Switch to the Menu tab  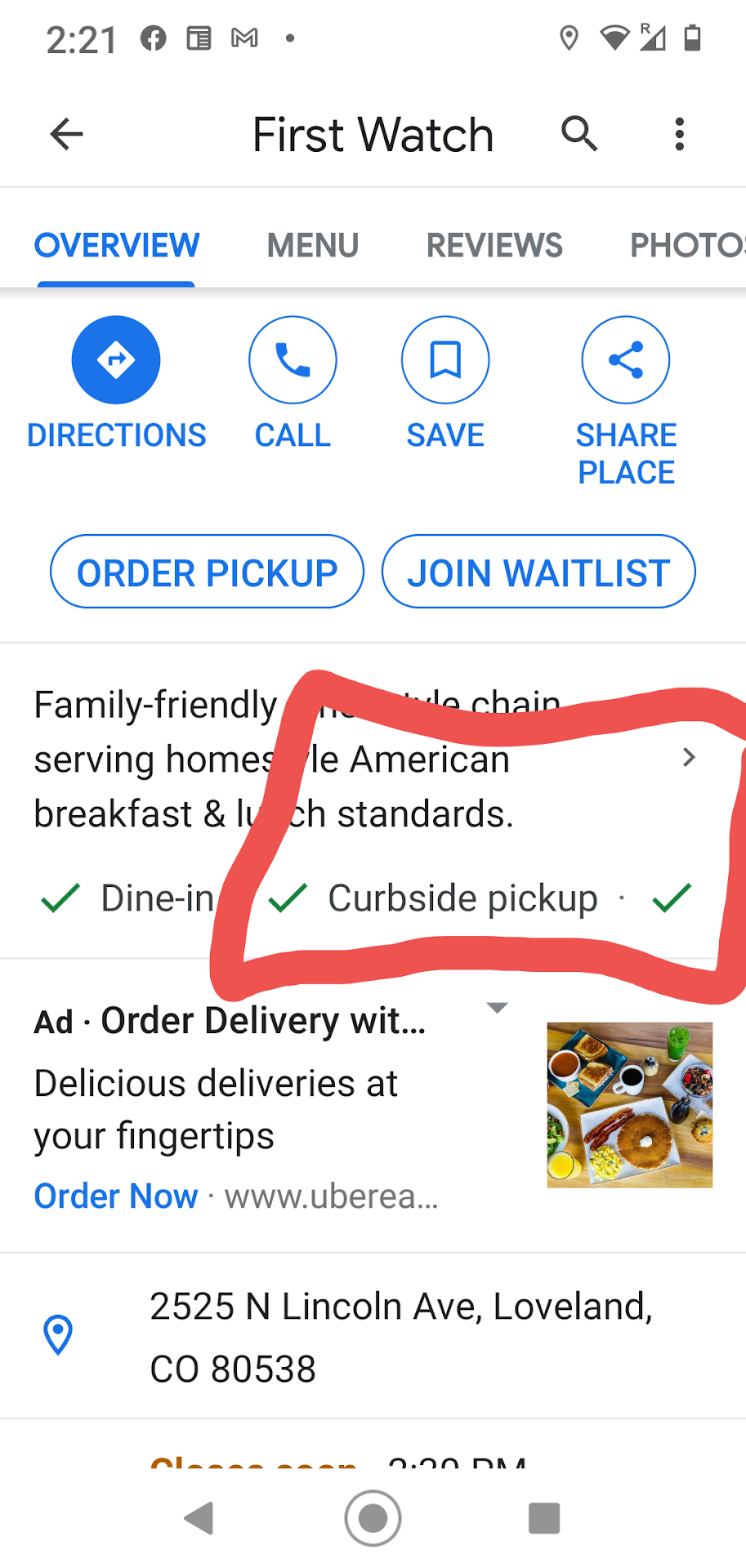click(x=312, y=245)
